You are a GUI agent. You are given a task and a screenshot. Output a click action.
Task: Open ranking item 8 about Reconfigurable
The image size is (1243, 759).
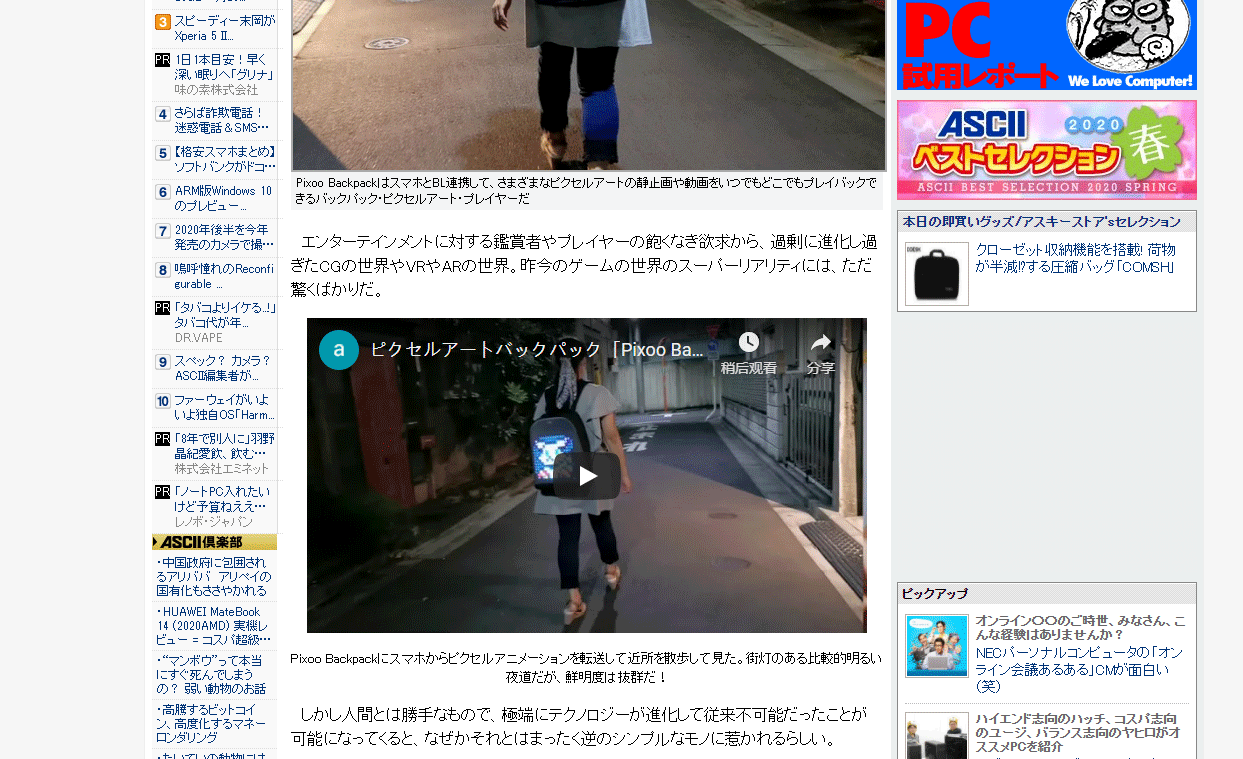[x=223, y=276]
